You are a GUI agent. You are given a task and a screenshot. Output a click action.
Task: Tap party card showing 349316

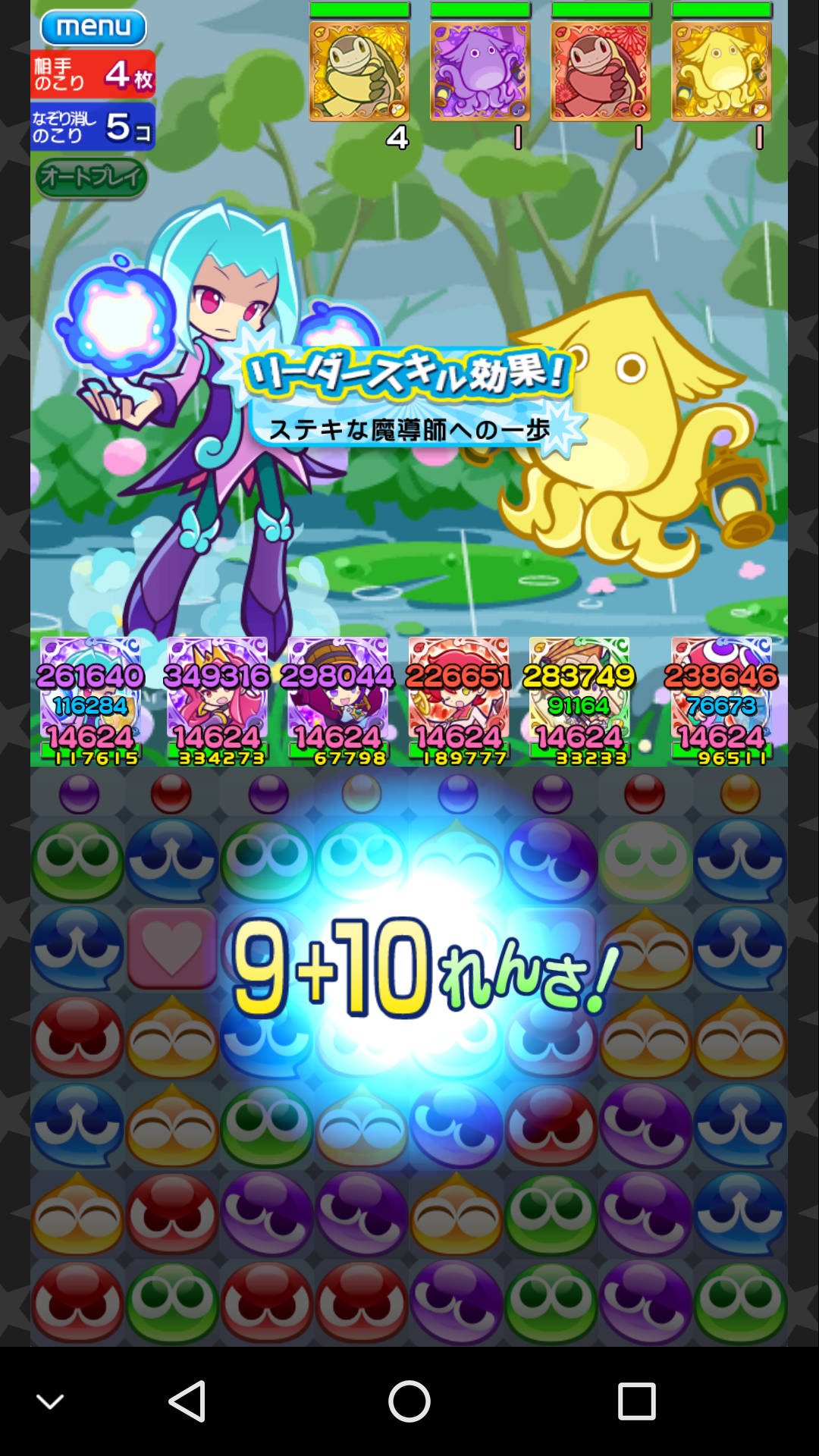pyautogui.click(x=217, y=699)
